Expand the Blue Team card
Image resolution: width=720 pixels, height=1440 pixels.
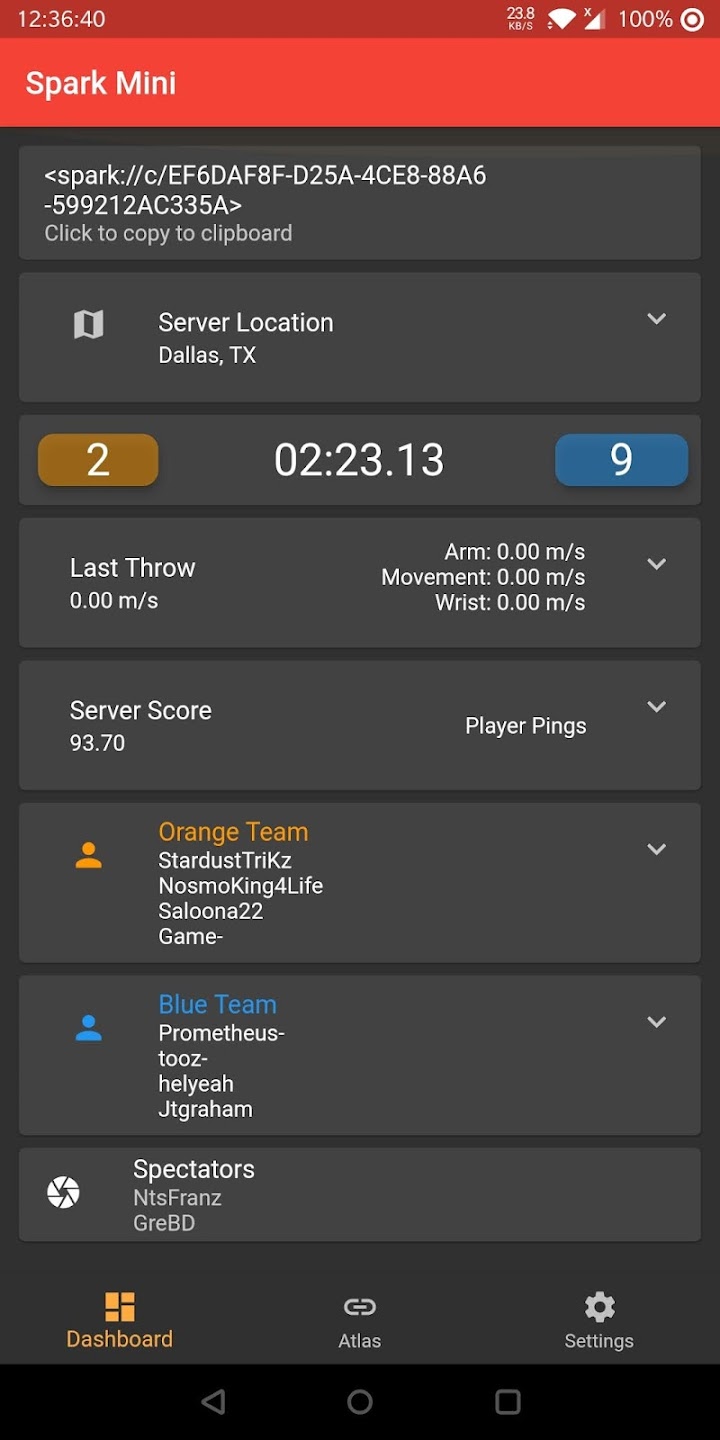click(x=656, y=1022)
